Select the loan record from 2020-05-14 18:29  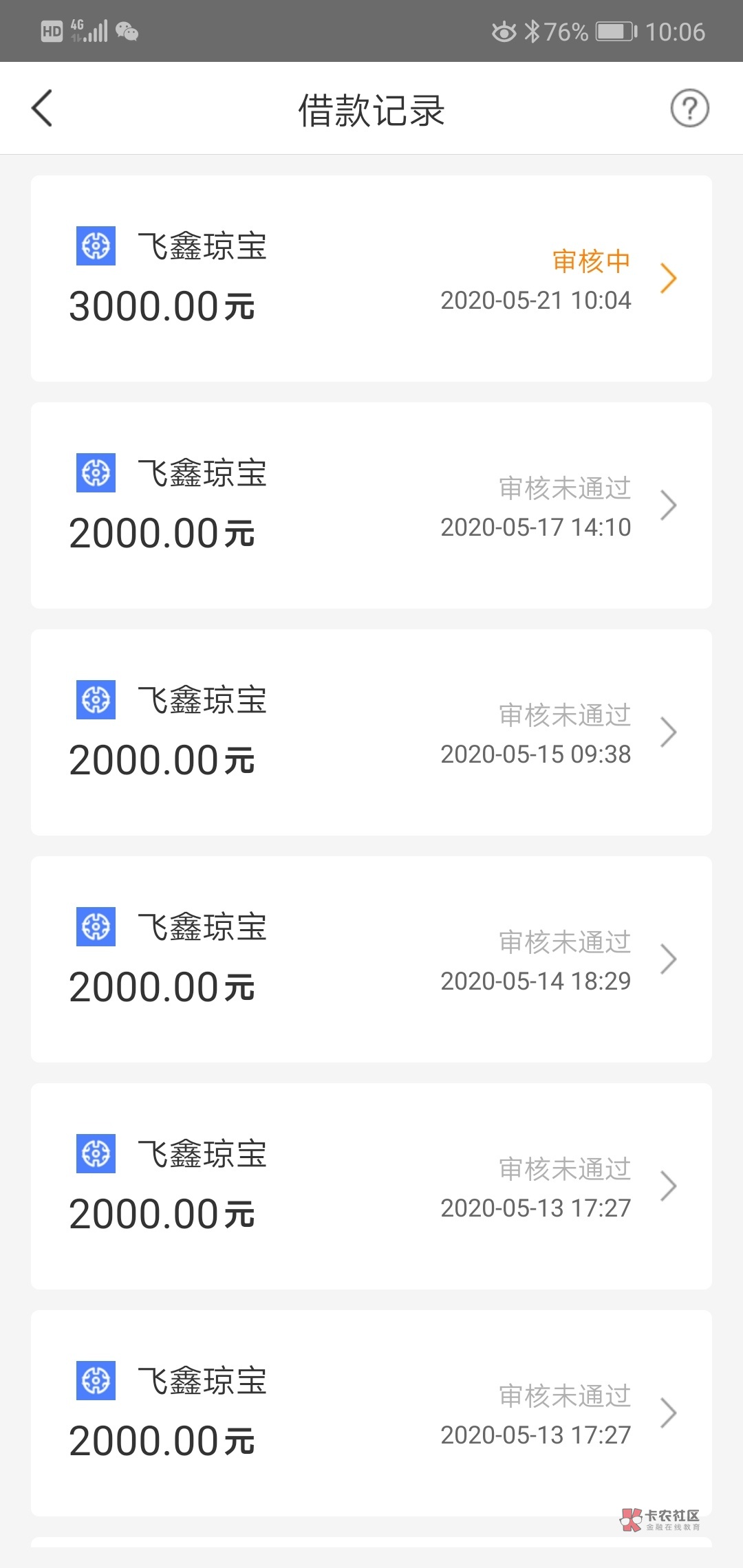(x=371, y=959)
